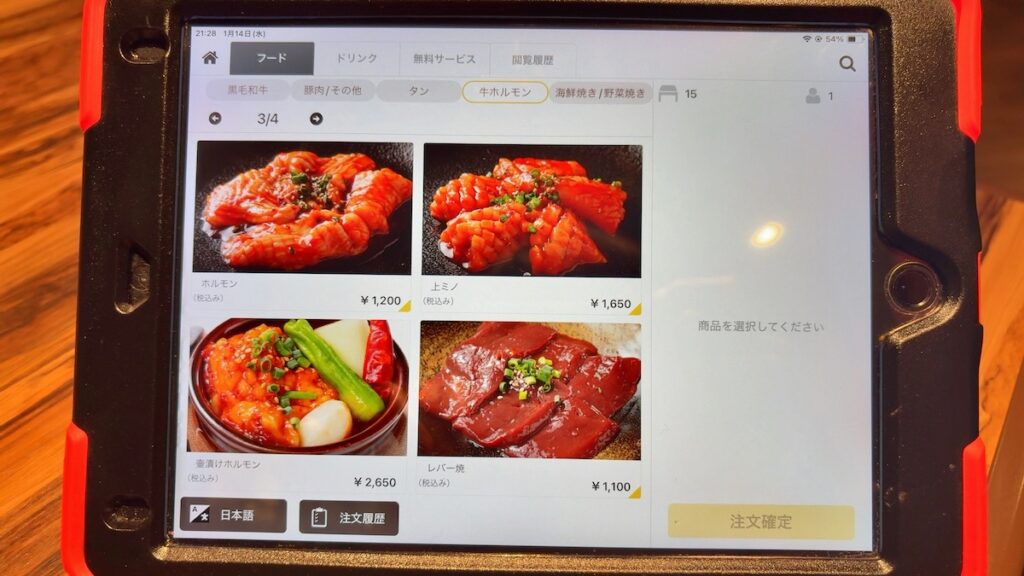Image resolution: width=1024 pixels, height=576 pixels.
Task: Go to the previous menu page arrow
Action: 215,119
